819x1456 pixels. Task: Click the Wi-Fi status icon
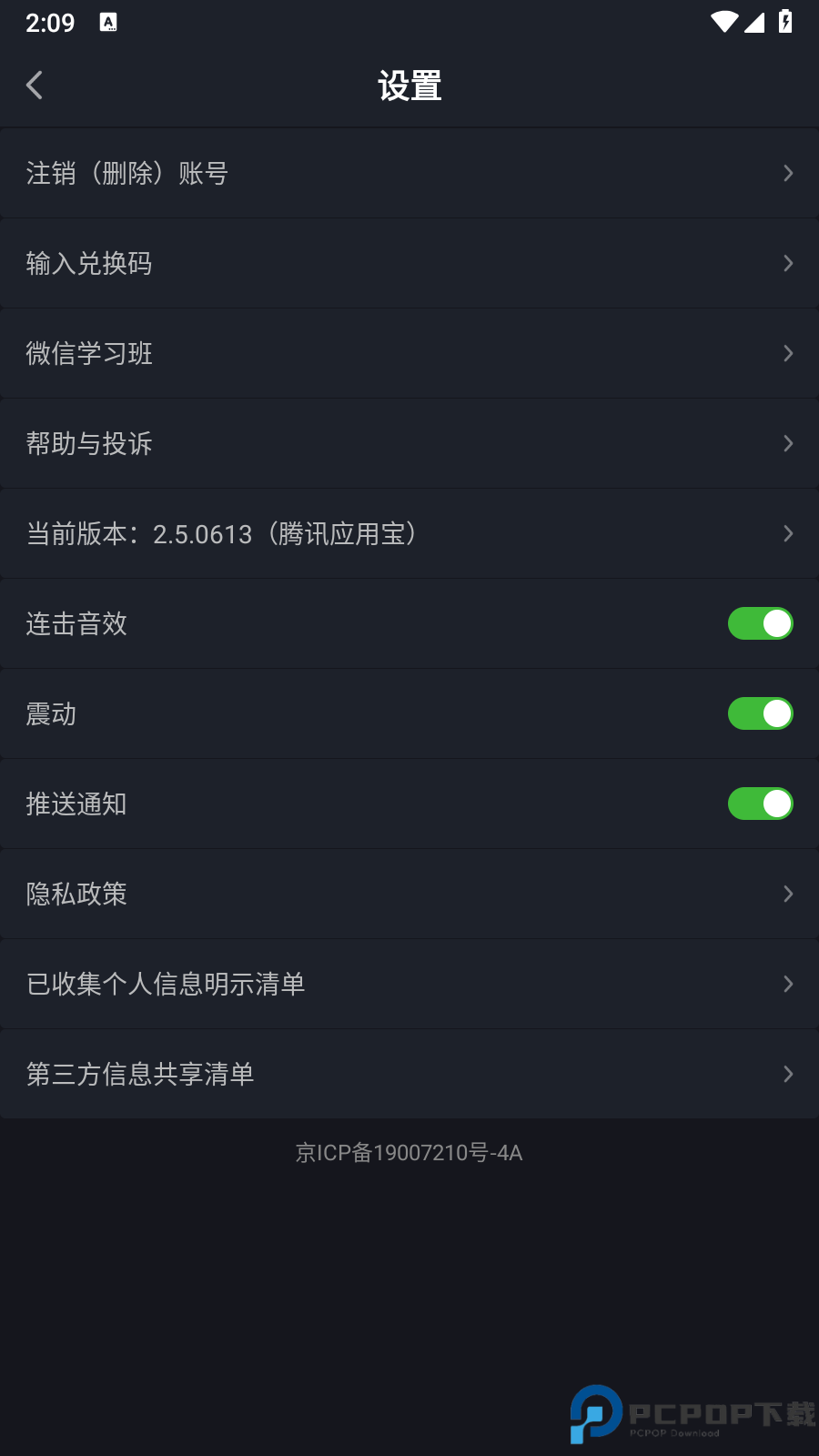[x=723, y=23]
